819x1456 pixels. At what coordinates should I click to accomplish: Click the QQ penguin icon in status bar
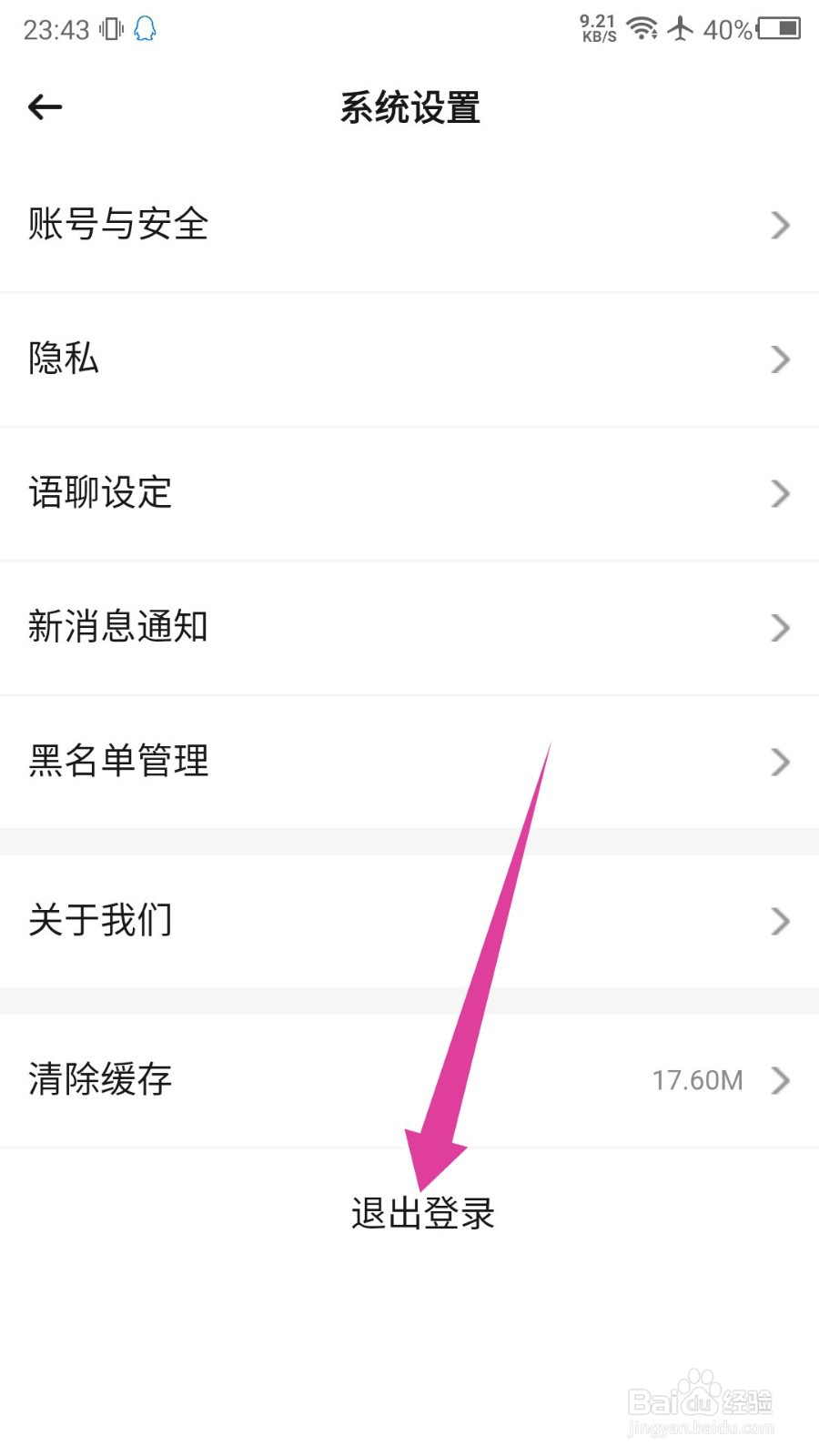(x=142, y=29)
